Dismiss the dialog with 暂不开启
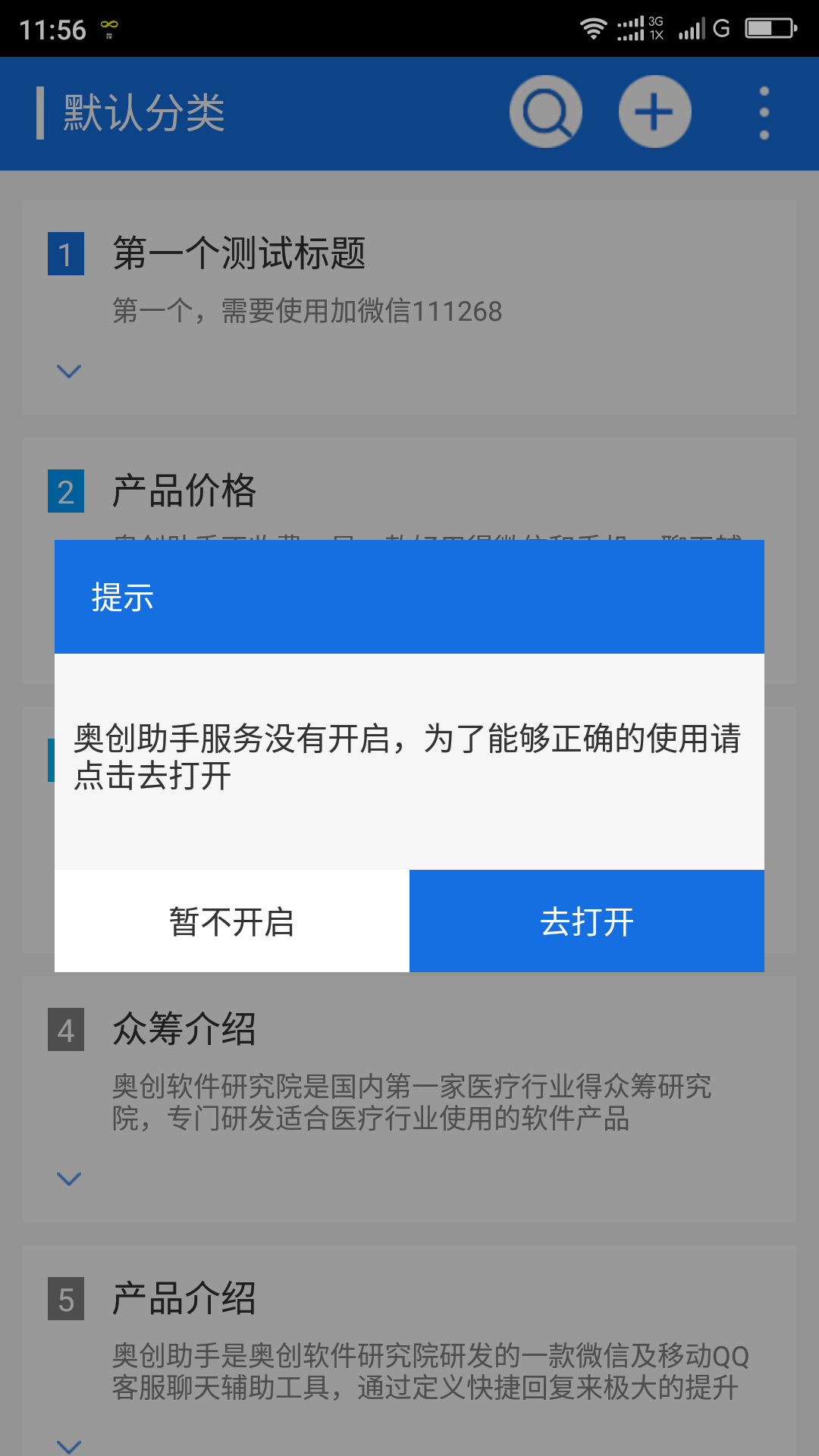This screenshot has width=819, height=1456. click(232, 921)
